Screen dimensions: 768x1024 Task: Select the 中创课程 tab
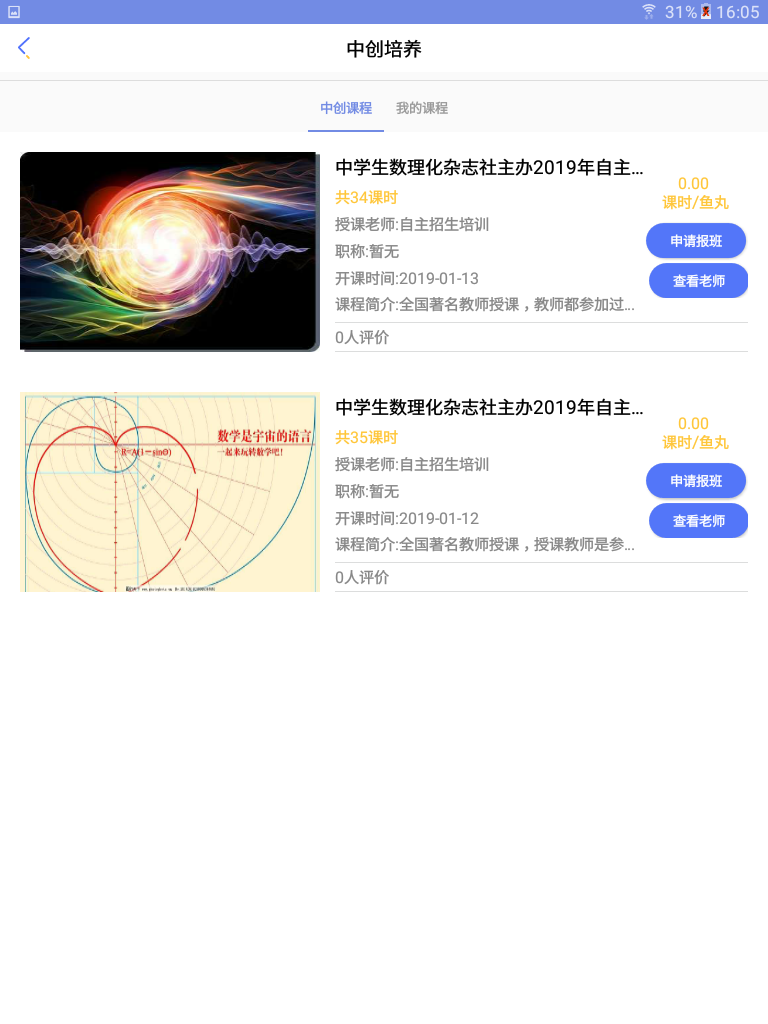(x=346, y=108)
